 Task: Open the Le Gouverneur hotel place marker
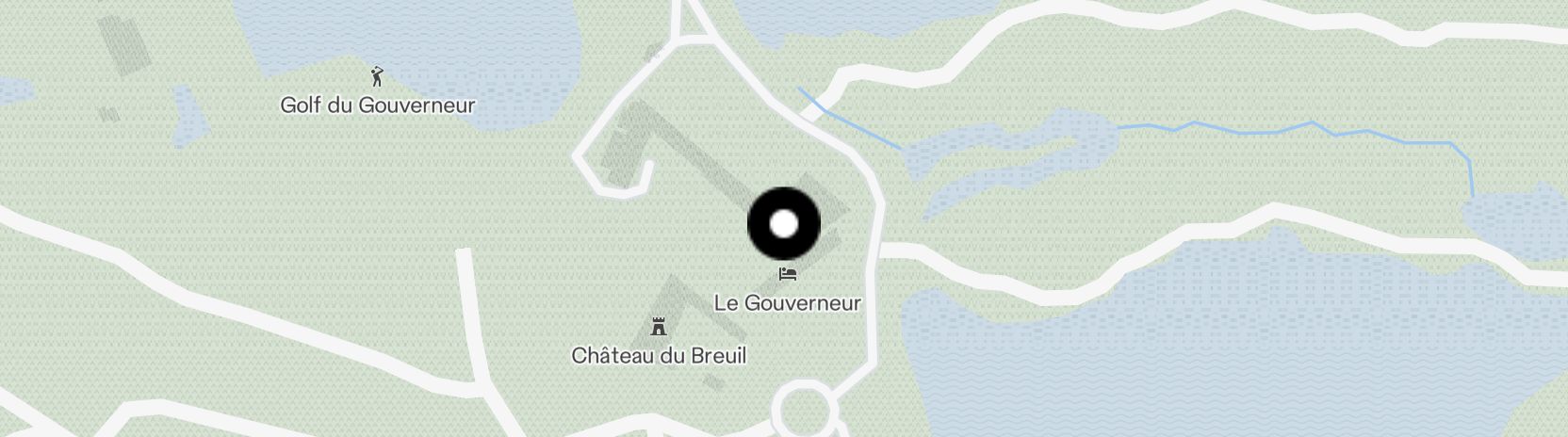click(x=788, y=275)
